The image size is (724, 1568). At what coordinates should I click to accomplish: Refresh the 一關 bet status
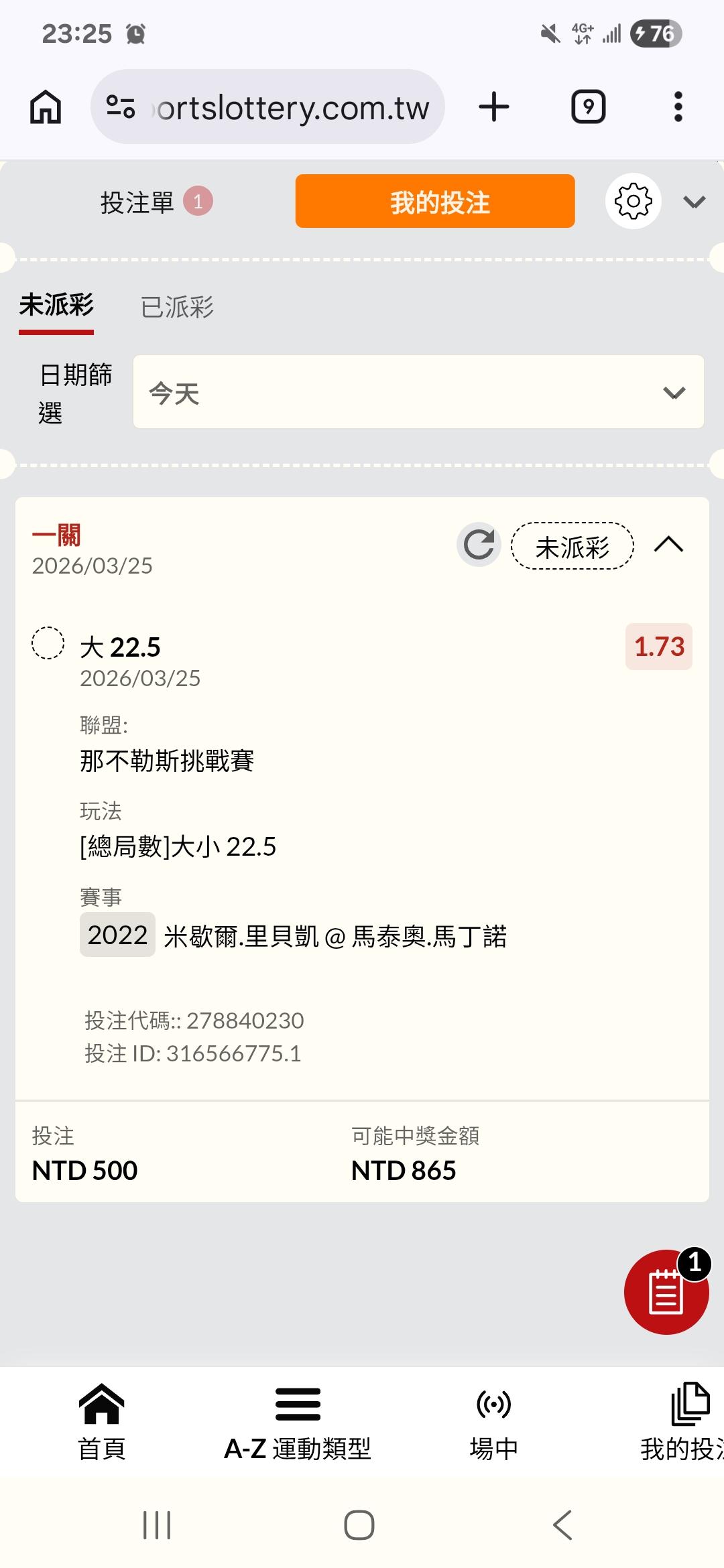click(x=479, y=545)
